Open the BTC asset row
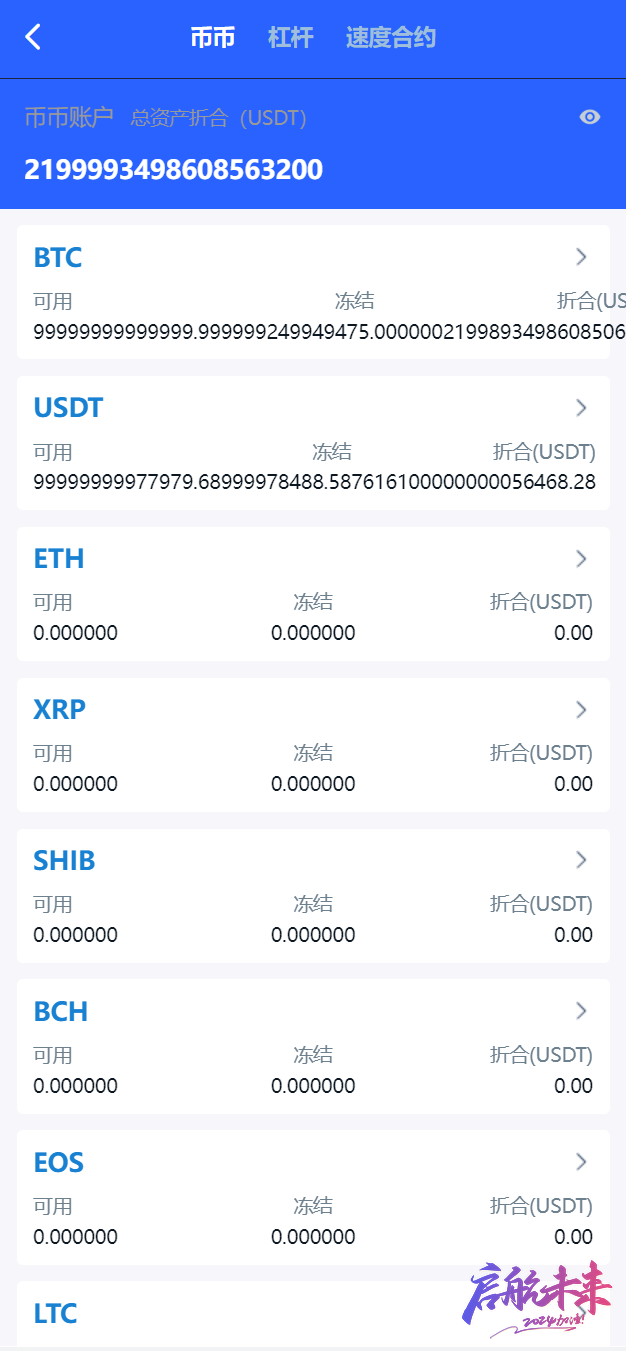Image resolution: width=626 pixels, height=1351 pixels. coord(313,292)
